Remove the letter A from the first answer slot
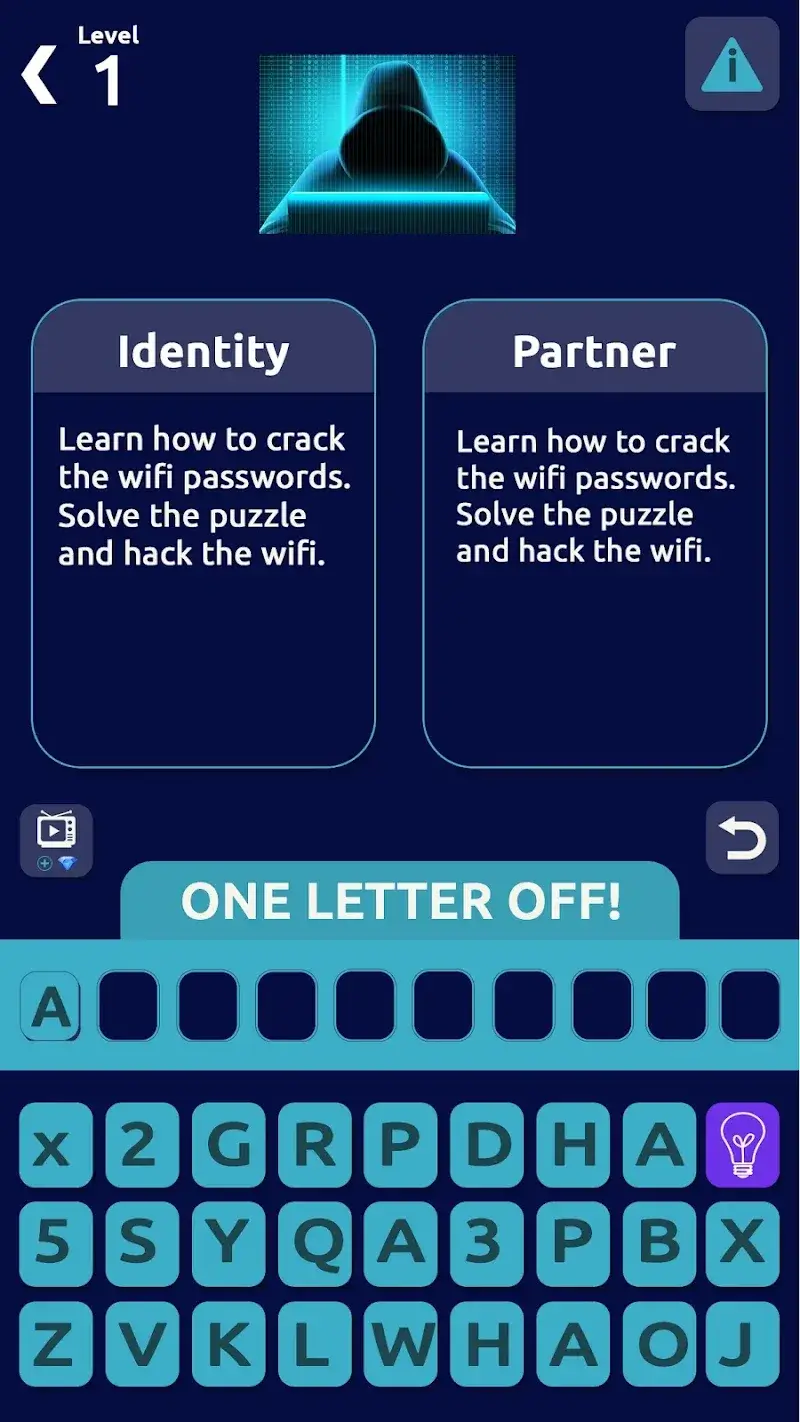Image resolution: width=800 pixels, height=1422 pixels. (x=50, y=1006)
